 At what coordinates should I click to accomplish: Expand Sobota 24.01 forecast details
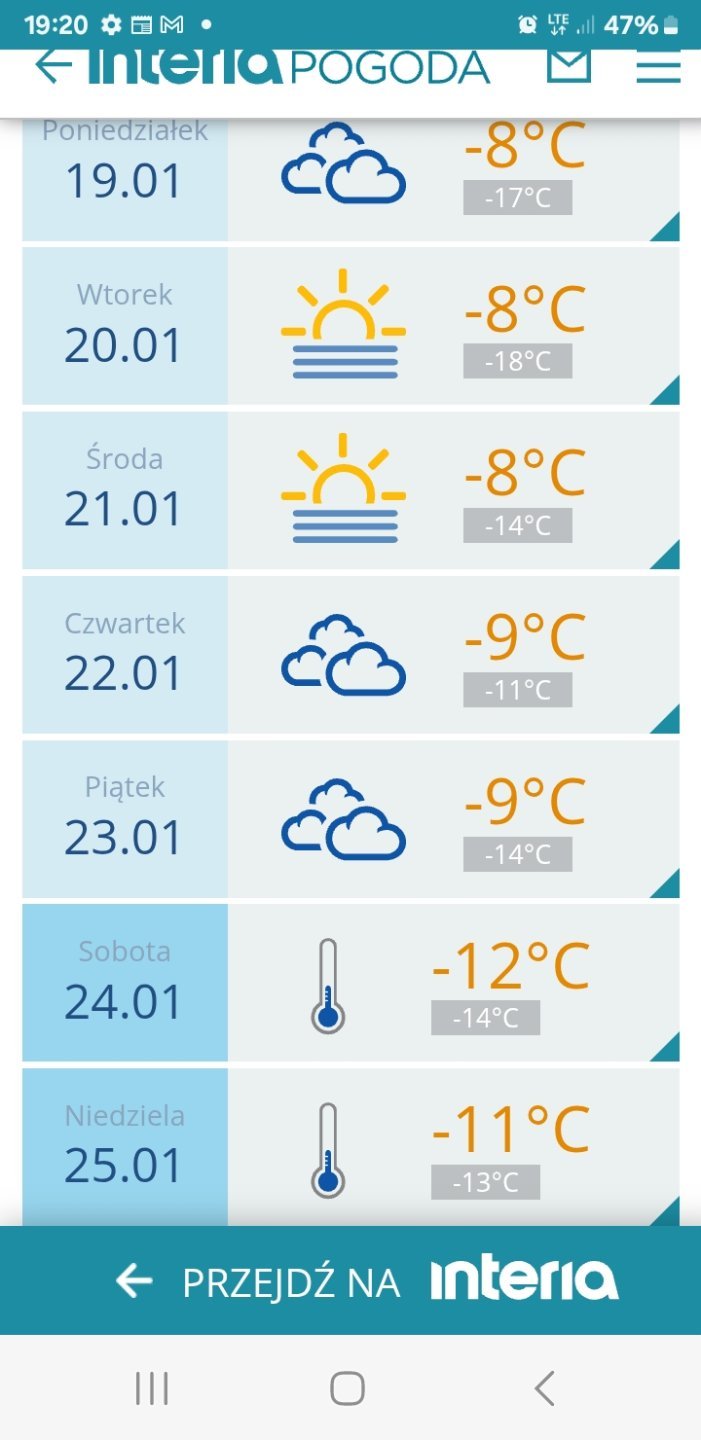click(x=668, y=1048)
